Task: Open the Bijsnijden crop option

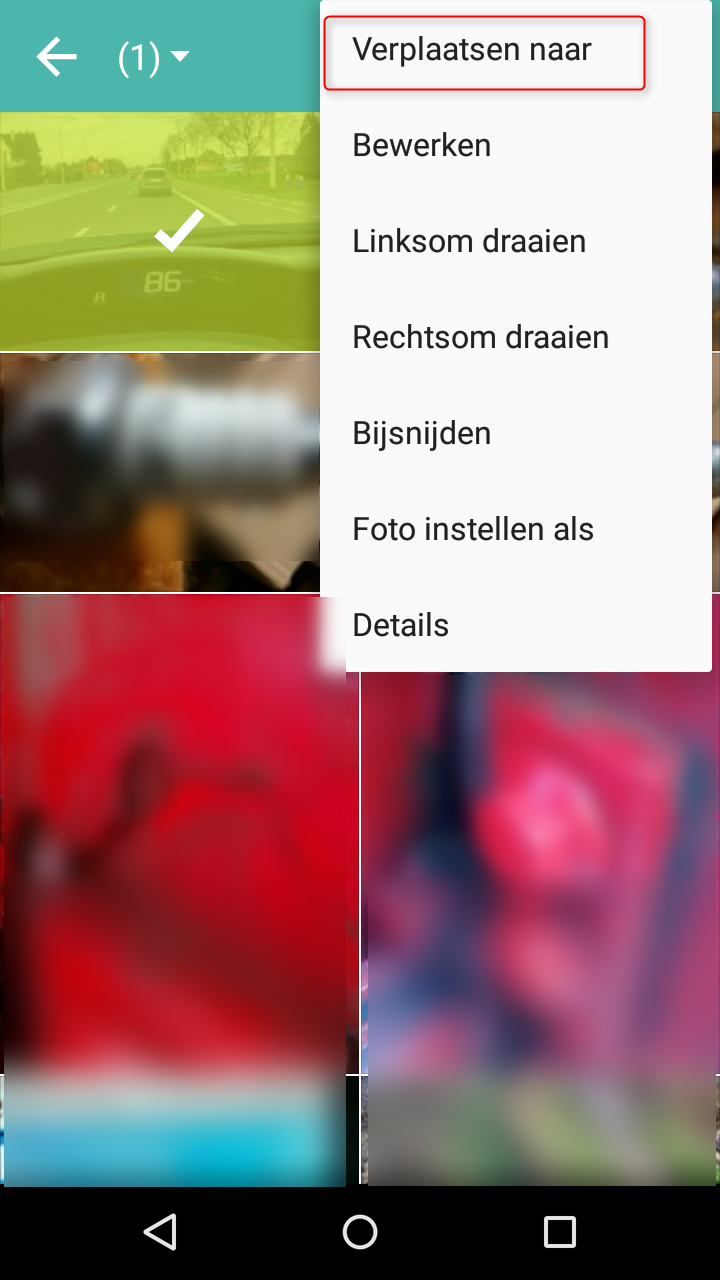Action: 515,433
